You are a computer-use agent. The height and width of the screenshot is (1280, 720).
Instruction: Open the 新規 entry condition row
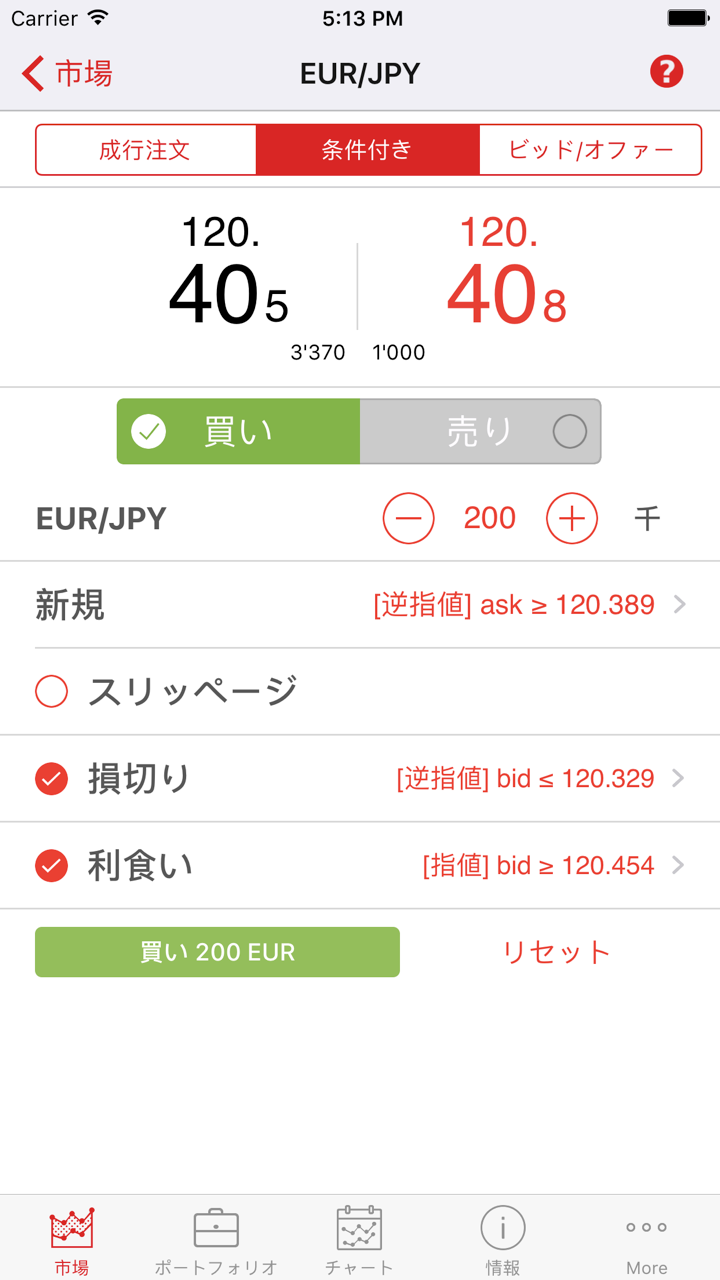click(x=360, y=605)
